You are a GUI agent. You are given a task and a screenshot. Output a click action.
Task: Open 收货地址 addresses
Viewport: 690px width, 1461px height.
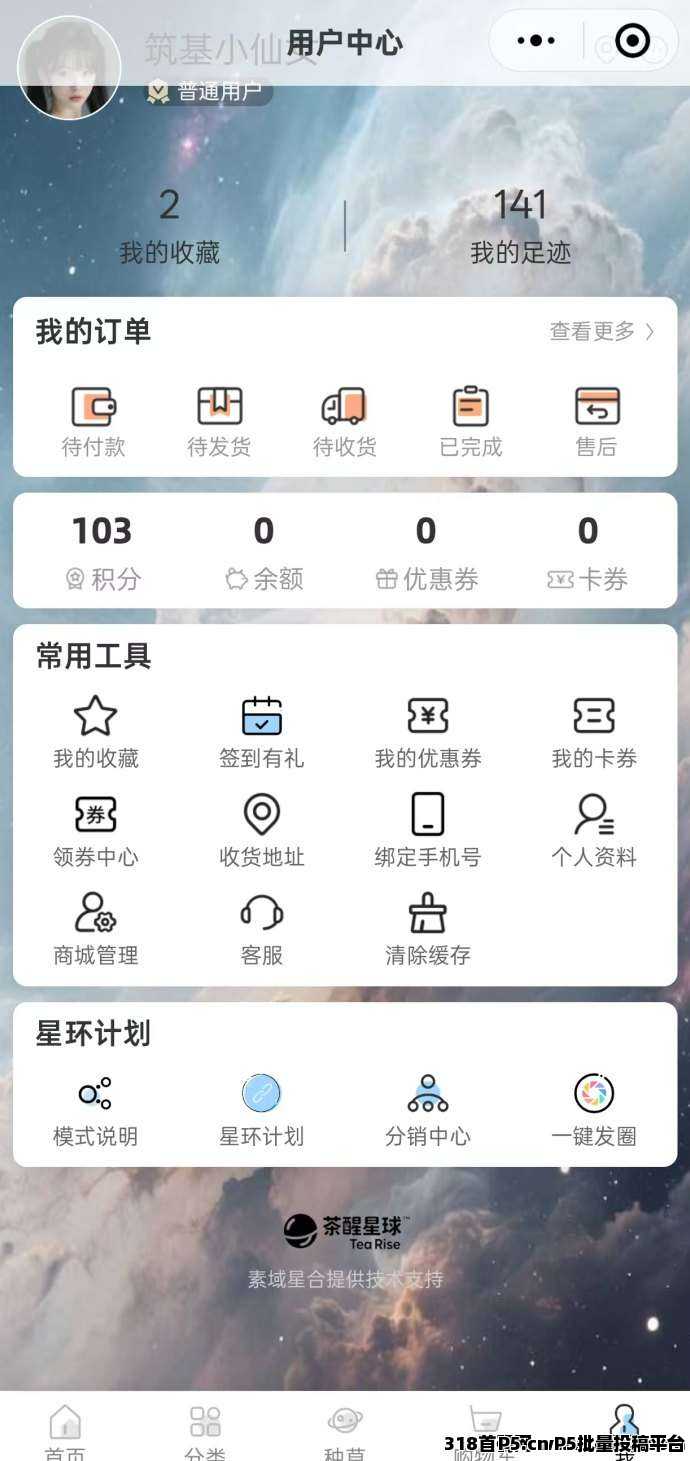[x=261, y=832]
